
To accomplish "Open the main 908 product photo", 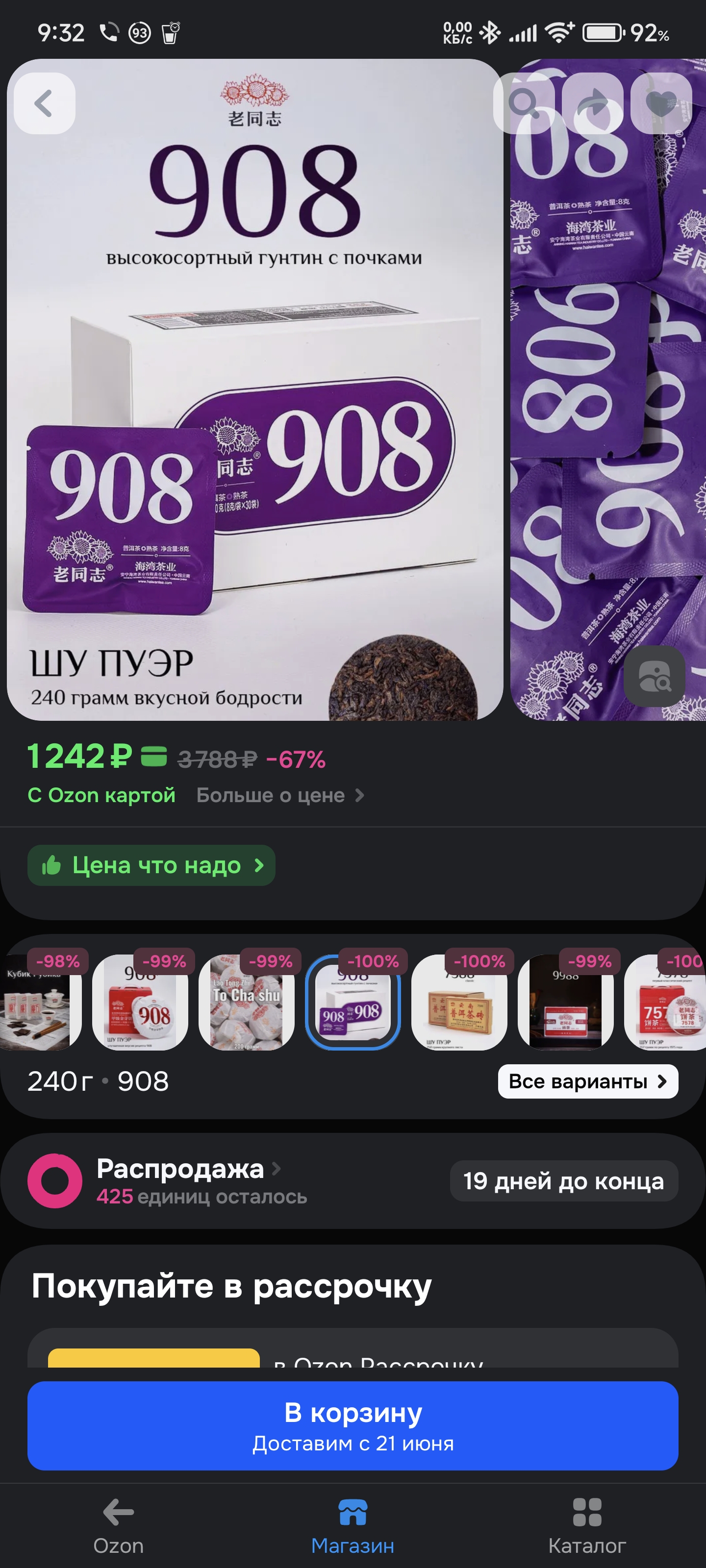I will [254, 390].
